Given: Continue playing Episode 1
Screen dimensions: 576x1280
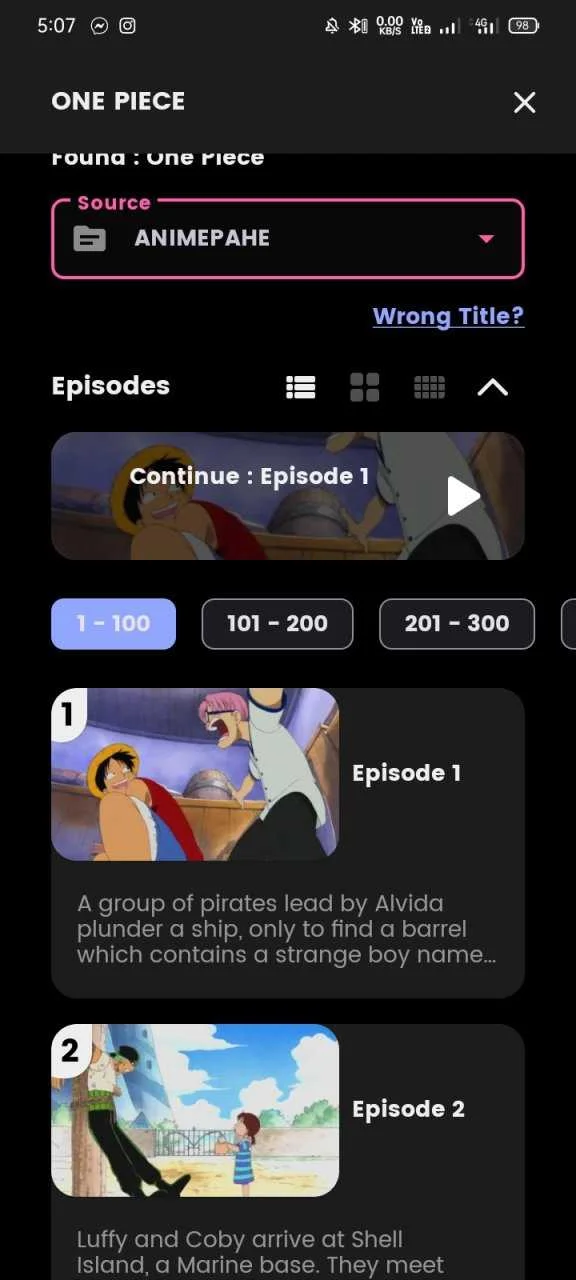Looking at the screenshot, I should tap(288, 496).
